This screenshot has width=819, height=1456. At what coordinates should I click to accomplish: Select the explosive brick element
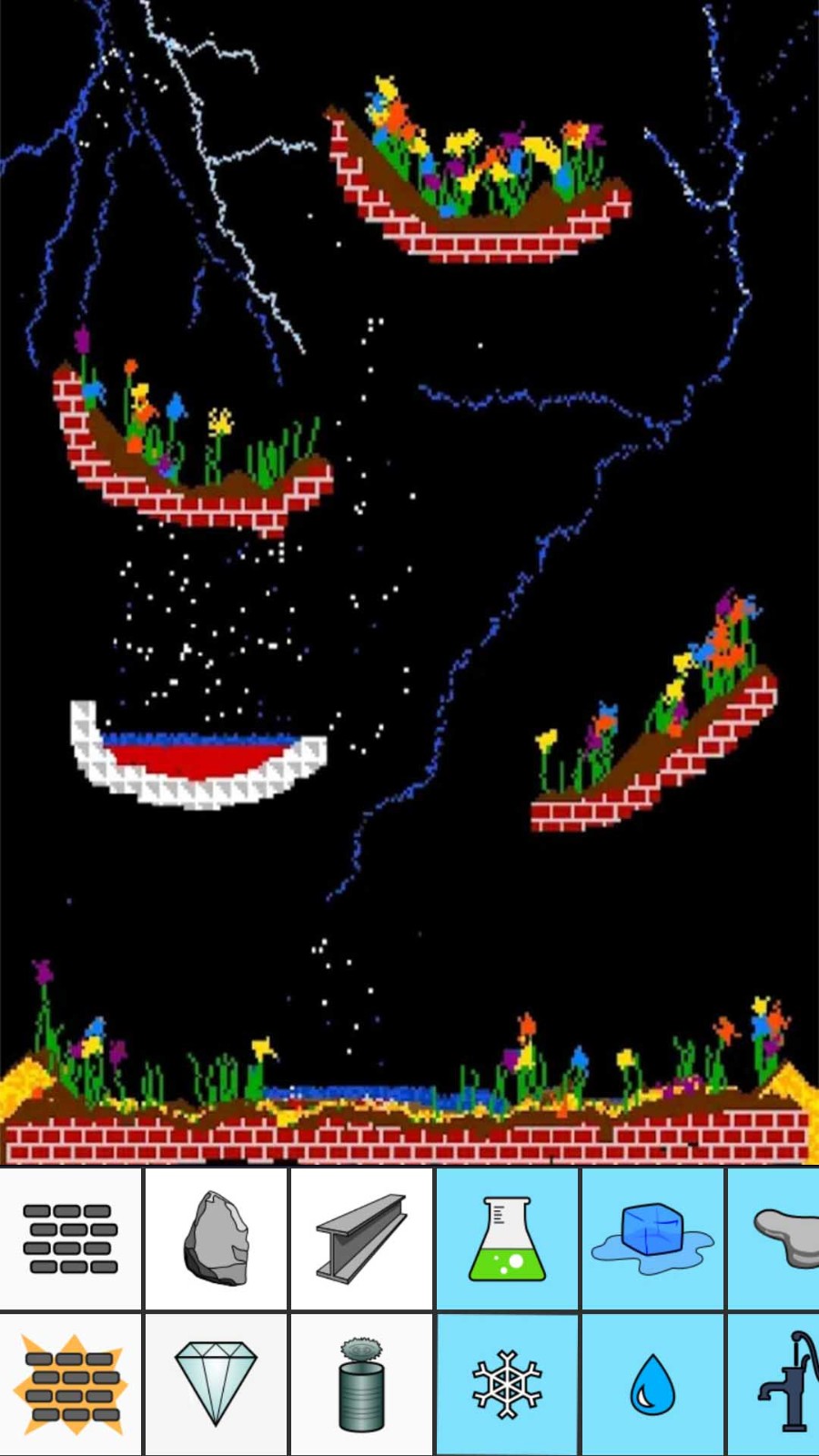[71, 1384]
